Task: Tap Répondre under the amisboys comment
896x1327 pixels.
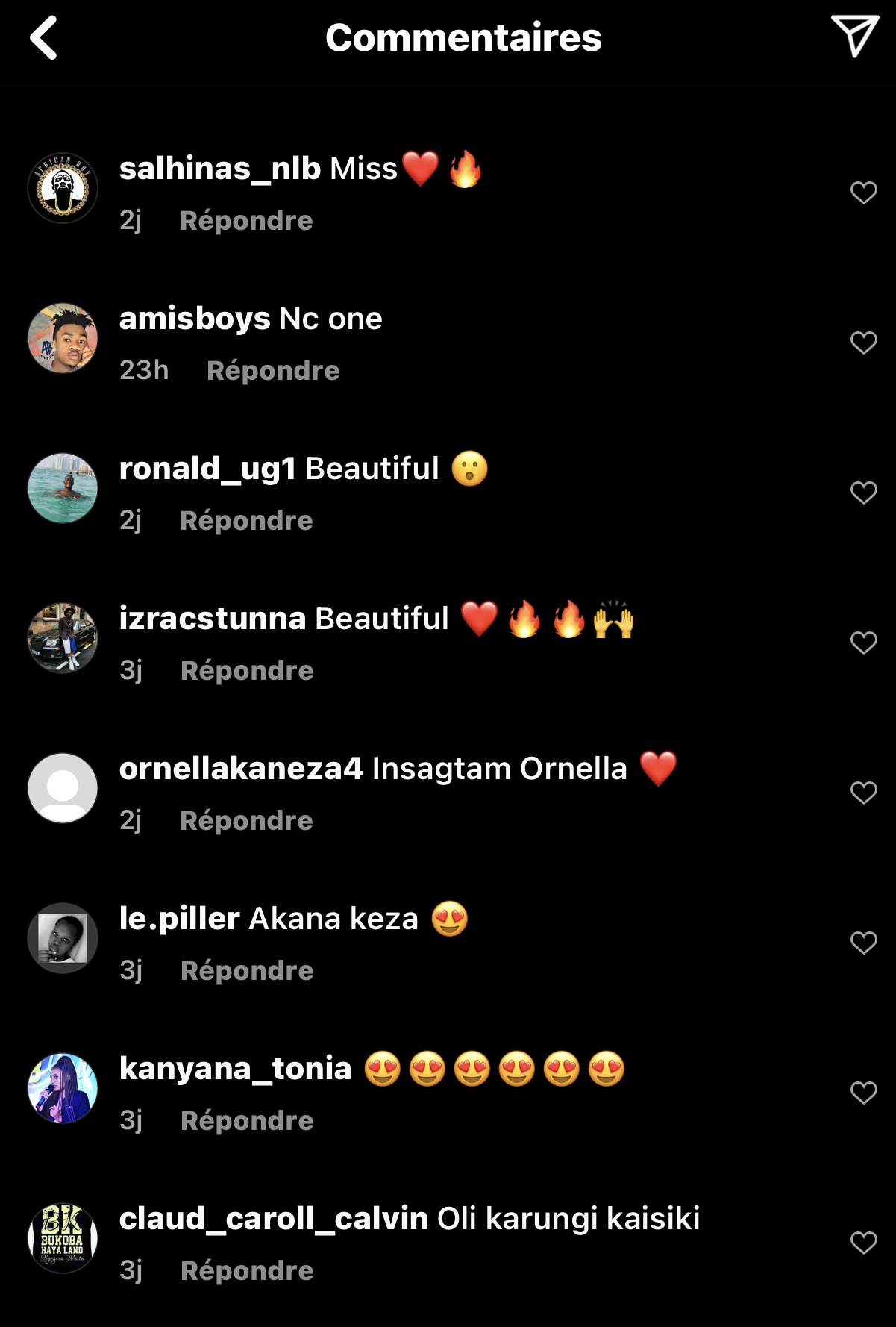Action: (x=273, y=371)
